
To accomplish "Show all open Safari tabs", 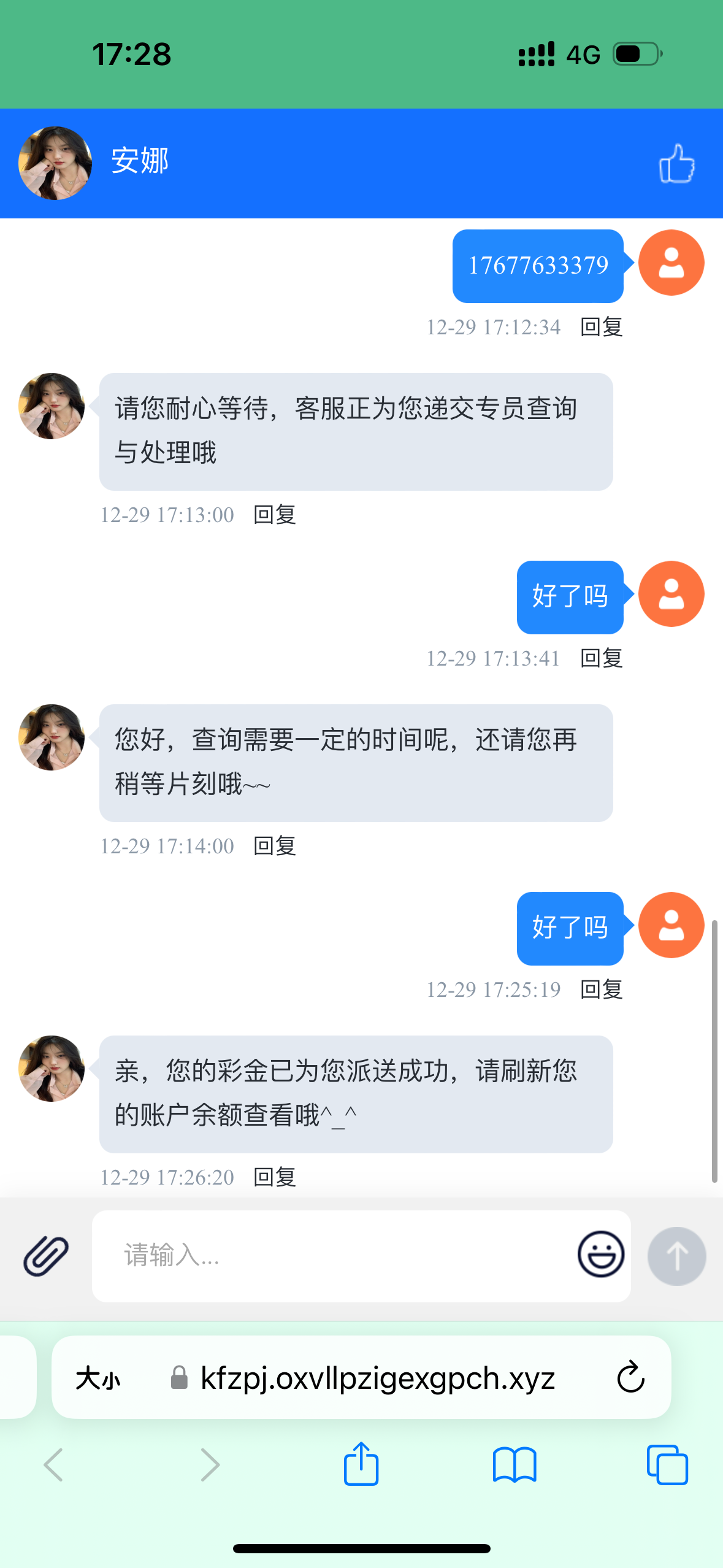I will [667, 1465].
